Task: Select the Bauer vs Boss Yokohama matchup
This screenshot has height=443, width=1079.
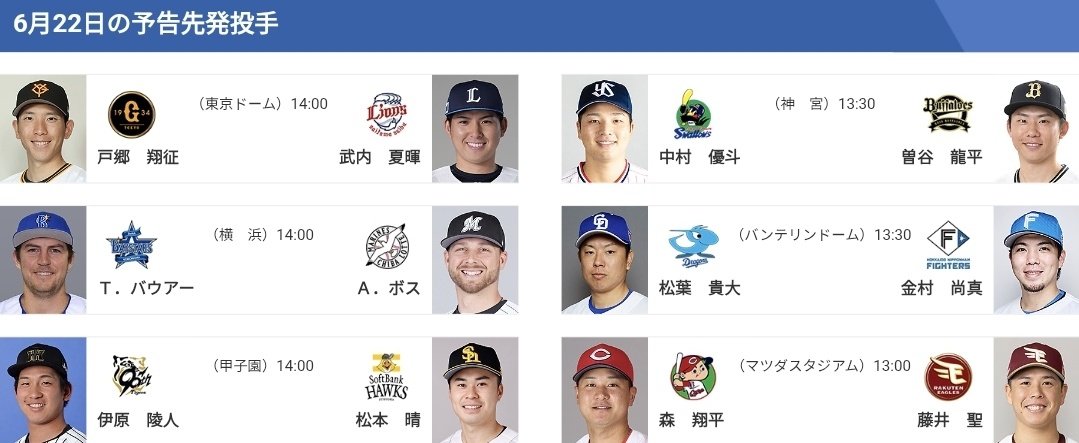Action: (x=259, y=260)
